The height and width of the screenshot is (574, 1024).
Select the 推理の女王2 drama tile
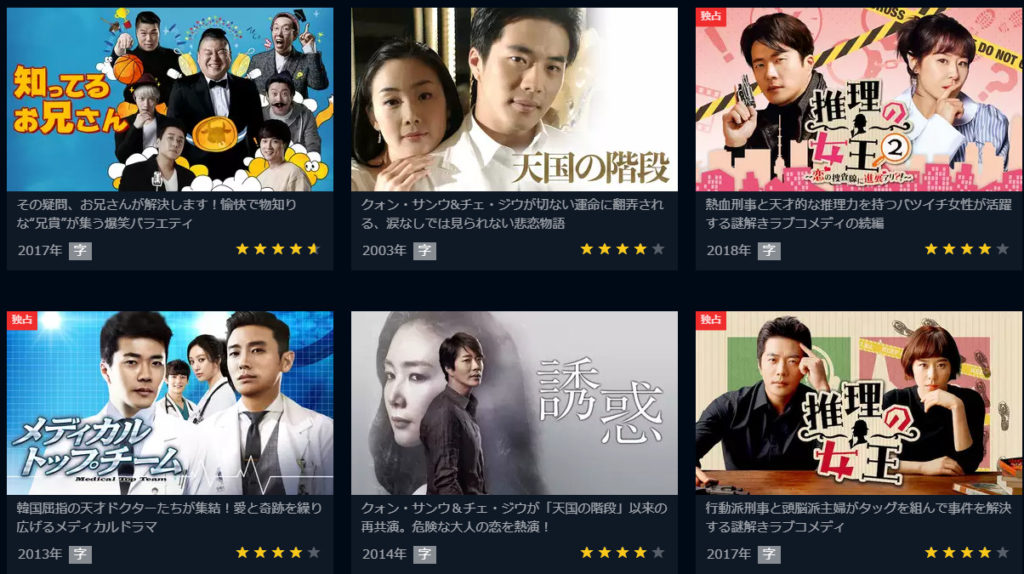click(858, 100)
